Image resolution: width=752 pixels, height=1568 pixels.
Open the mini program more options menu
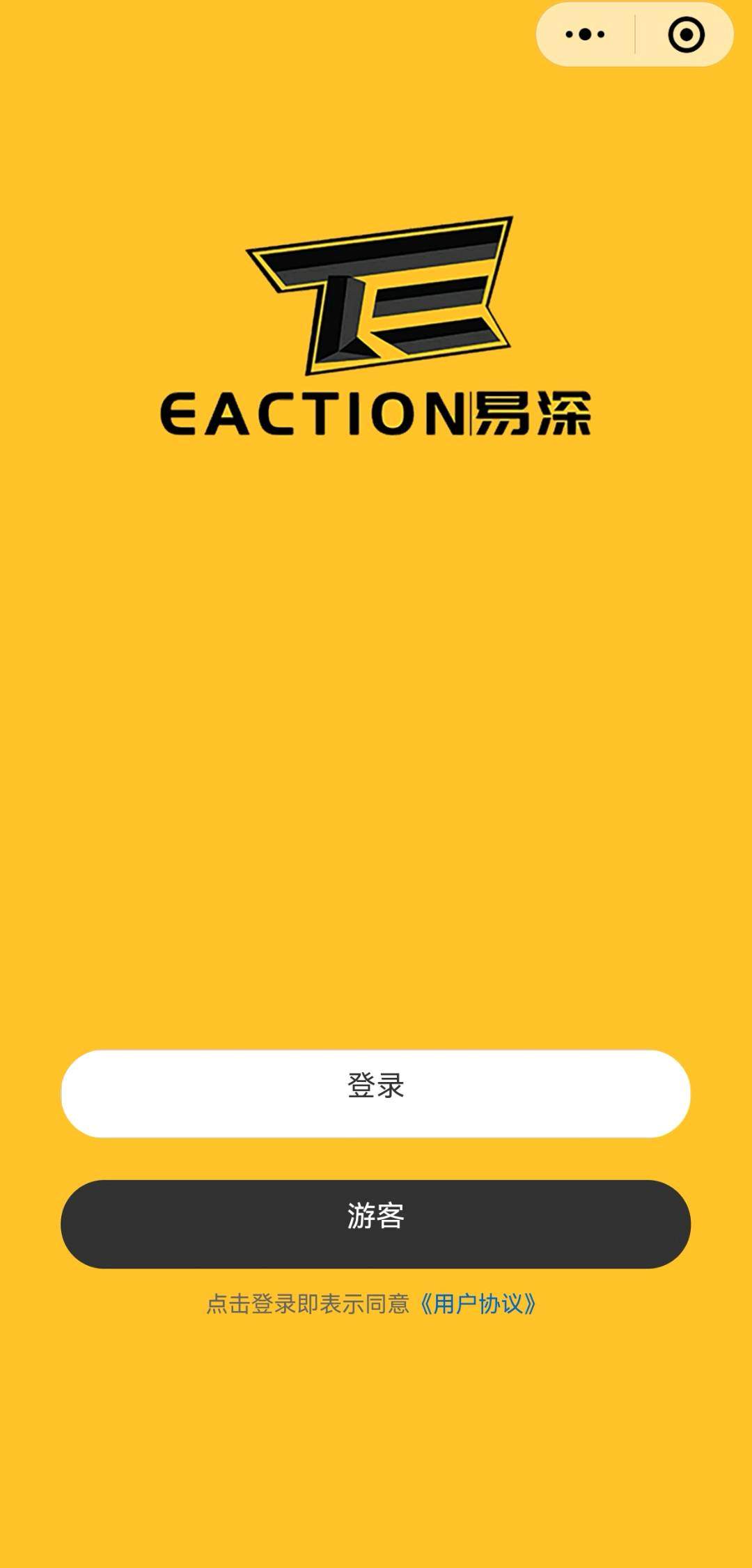(585, 34)
